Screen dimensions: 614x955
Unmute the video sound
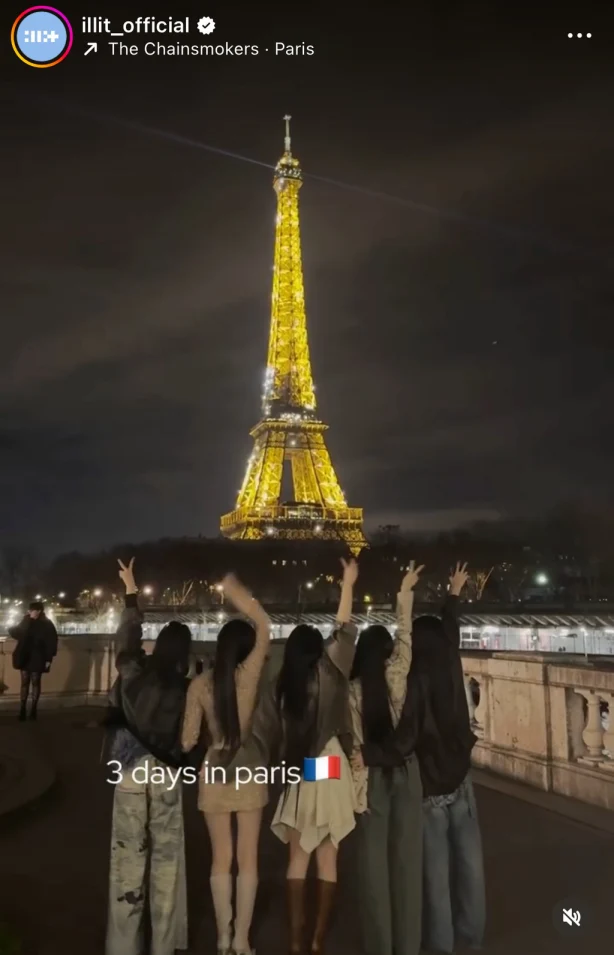click(x=571, y=917)
